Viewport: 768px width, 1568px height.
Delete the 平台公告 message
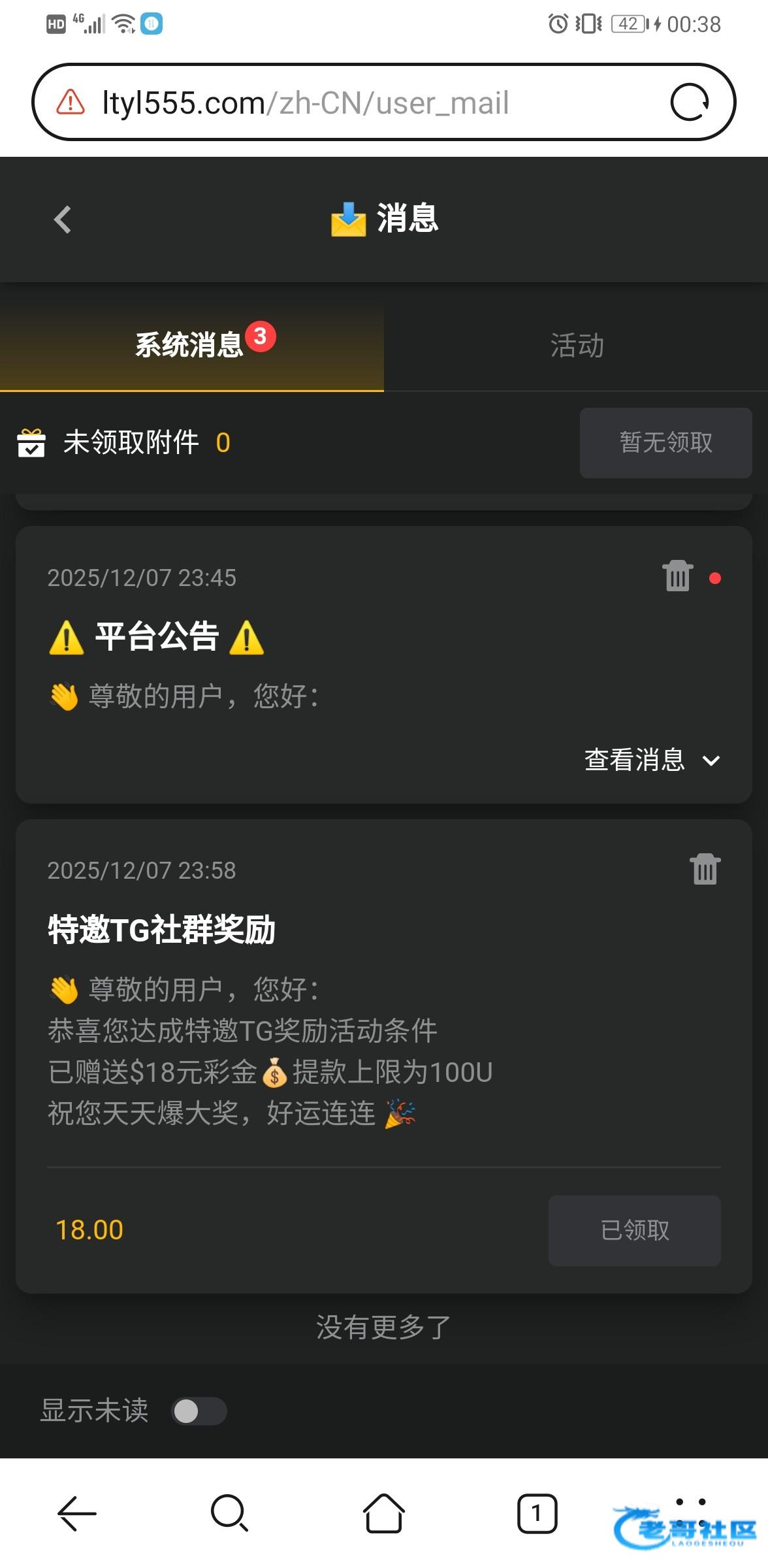(677, 577)
